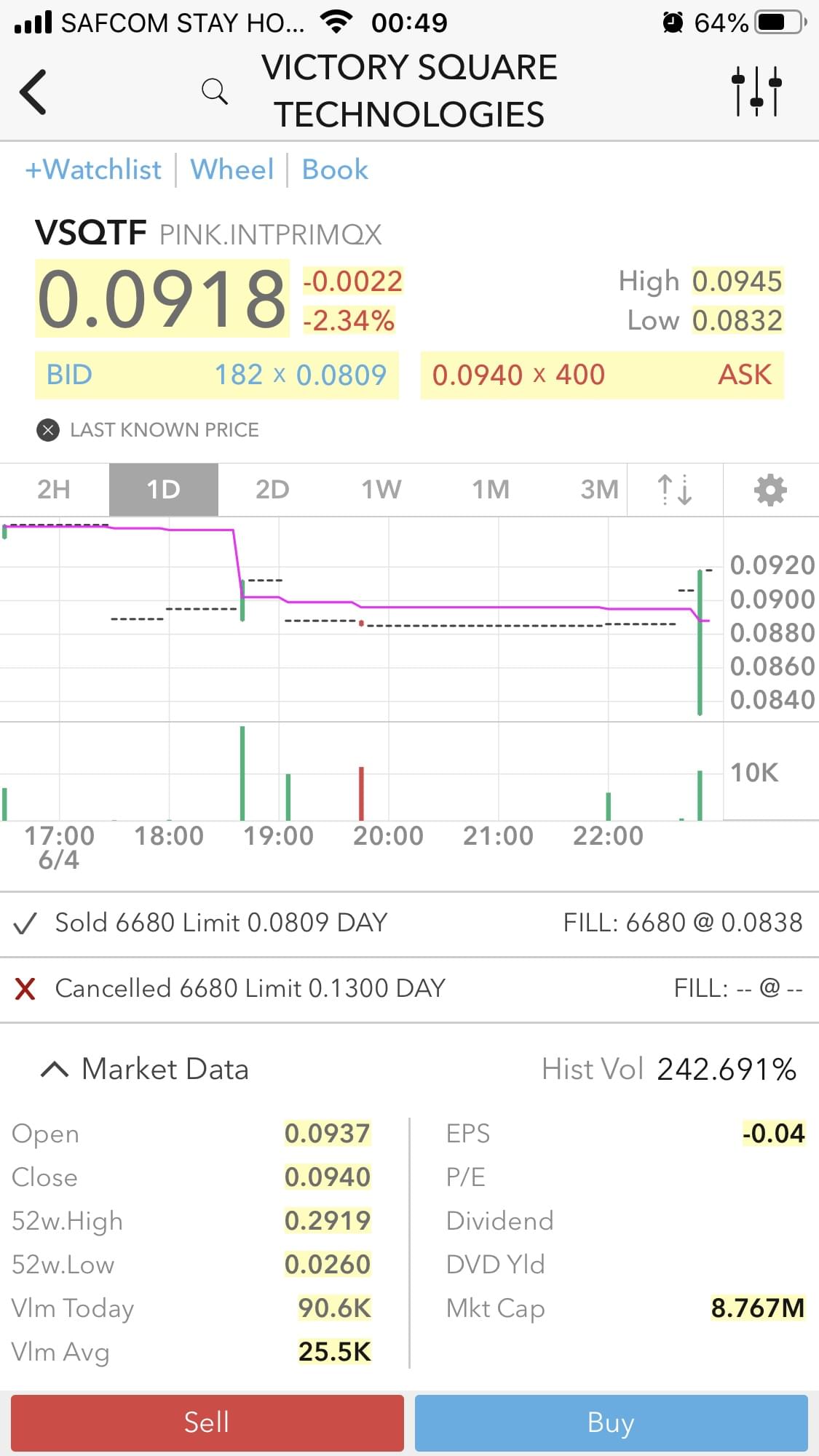The image size is (819, 1456).
Task: Open the symbol search magnifier
Action: 214,92
